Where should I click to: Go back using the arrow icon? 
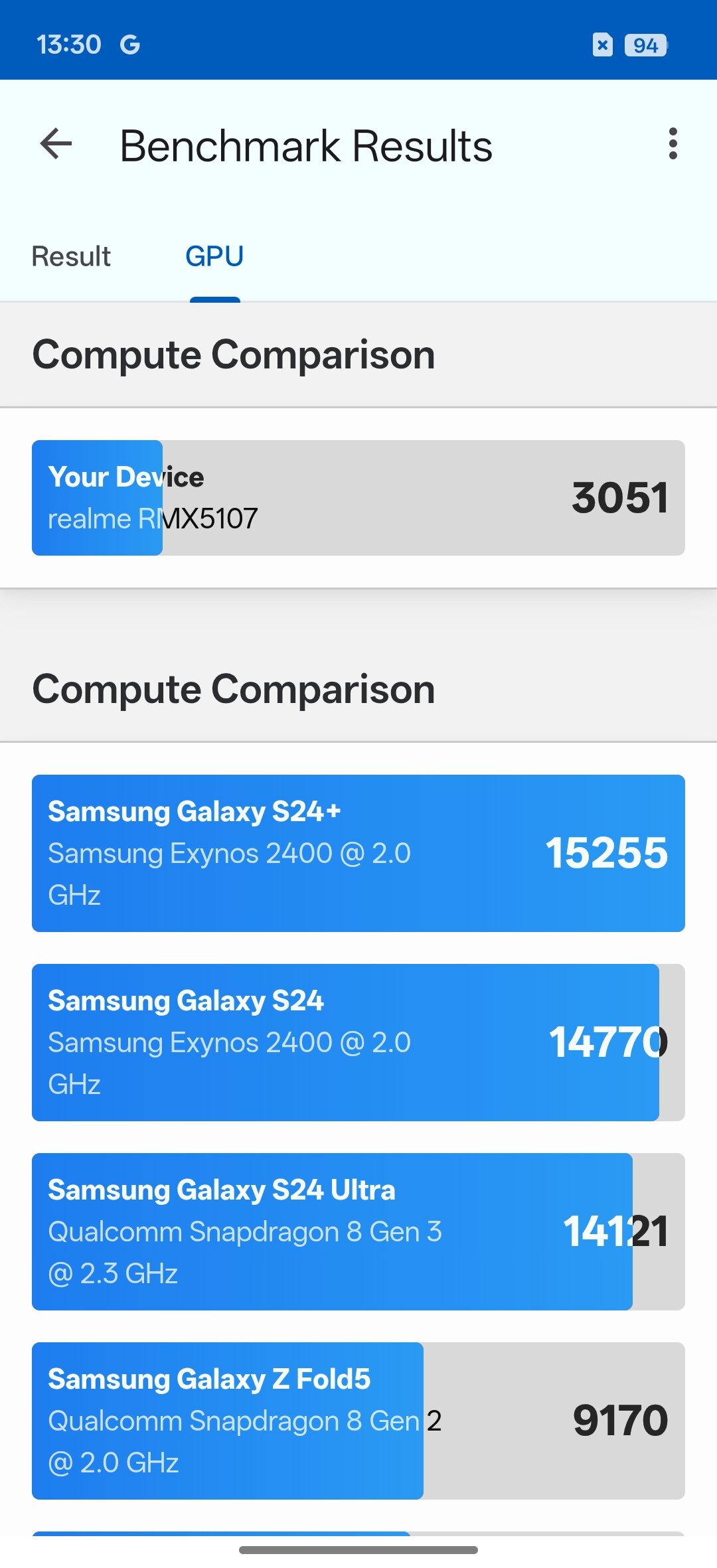(56, 144)
